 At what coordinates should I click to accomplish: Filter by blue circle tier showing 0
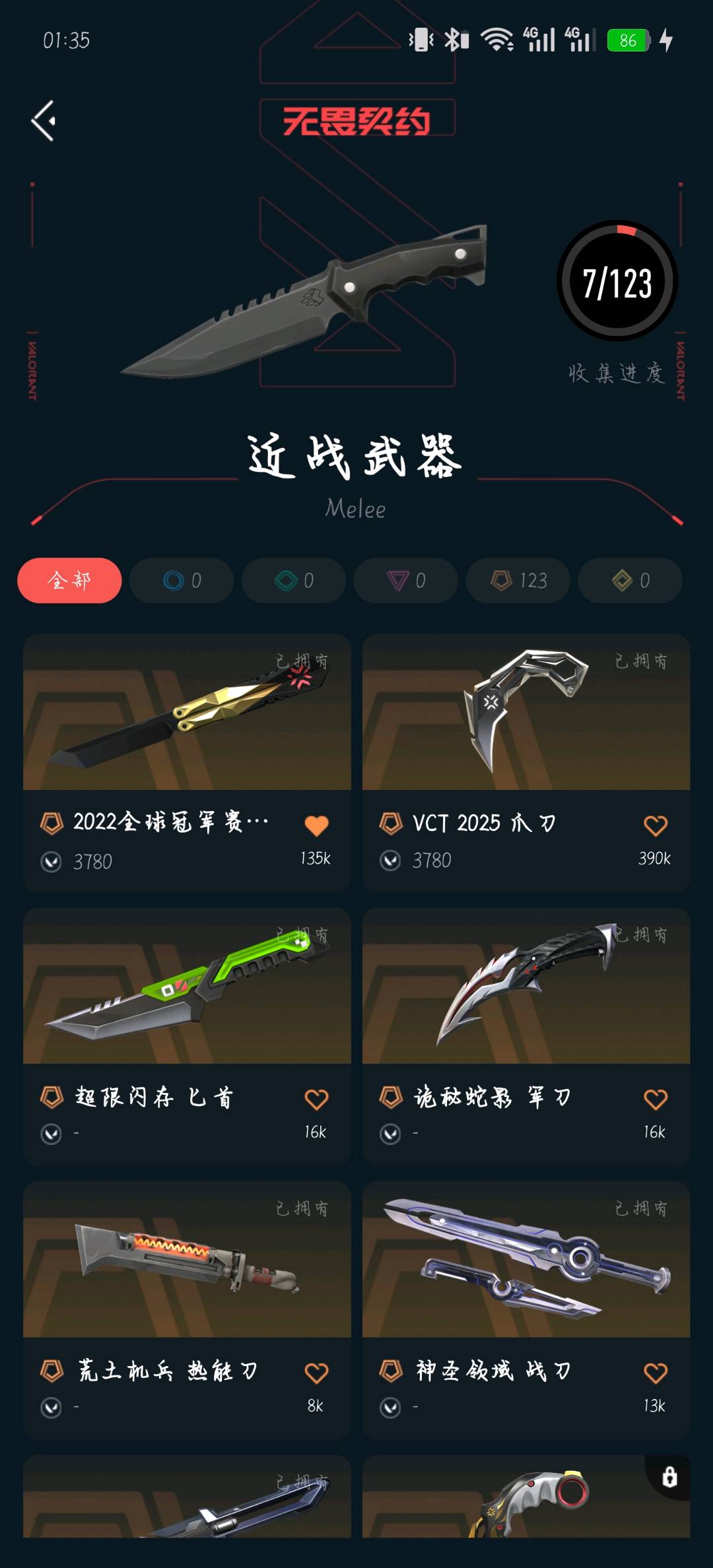[182, 581]
